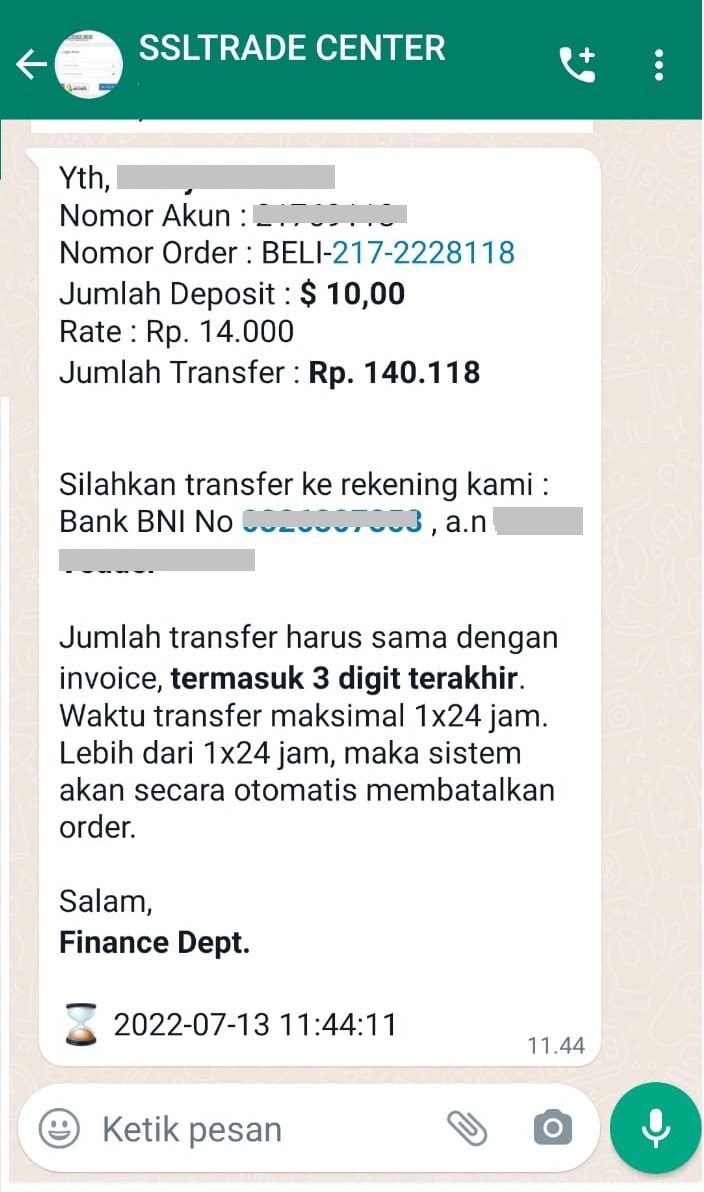
Task: Open the emoji picker
Action: pos(59,1128)
